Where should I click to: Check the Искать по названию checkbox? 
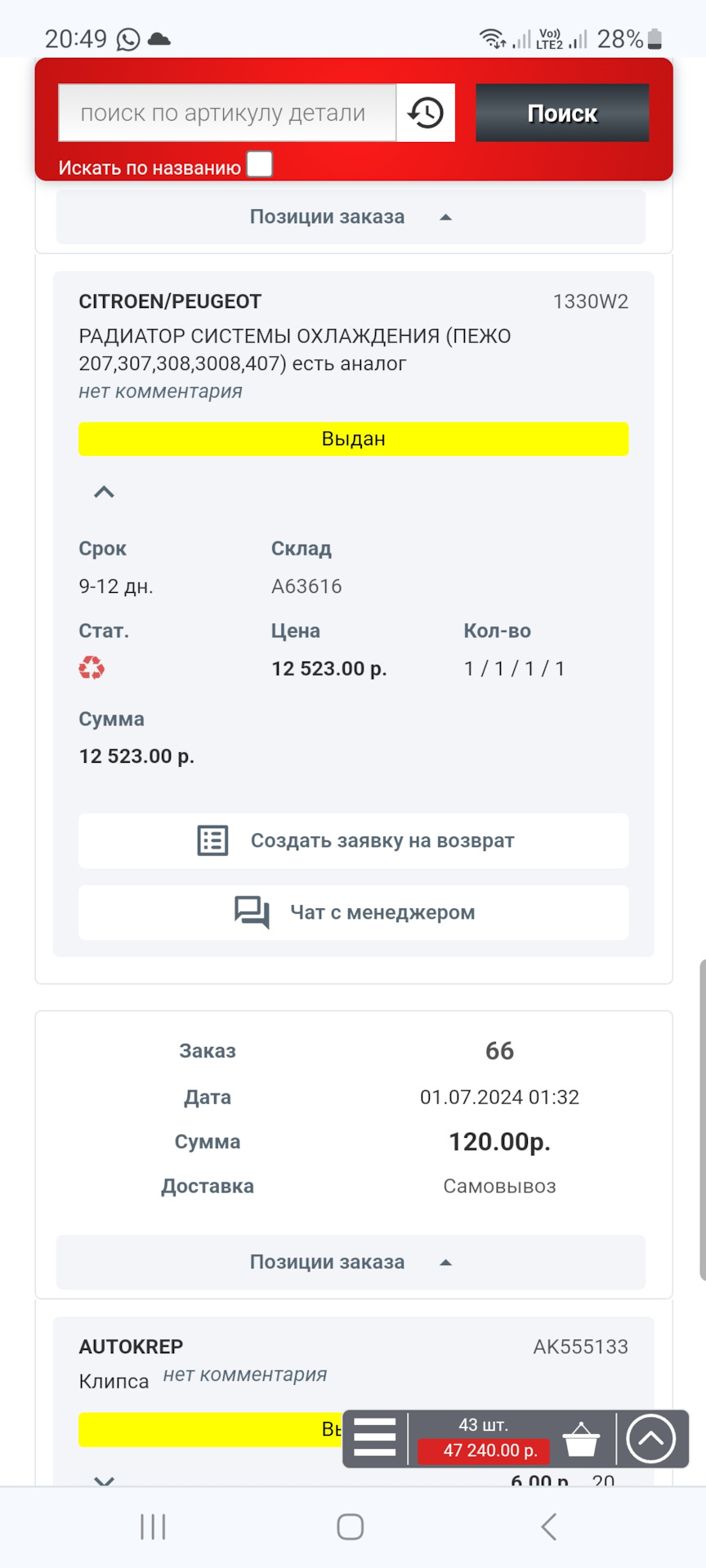pyautogui.click(x=260, y=164)
